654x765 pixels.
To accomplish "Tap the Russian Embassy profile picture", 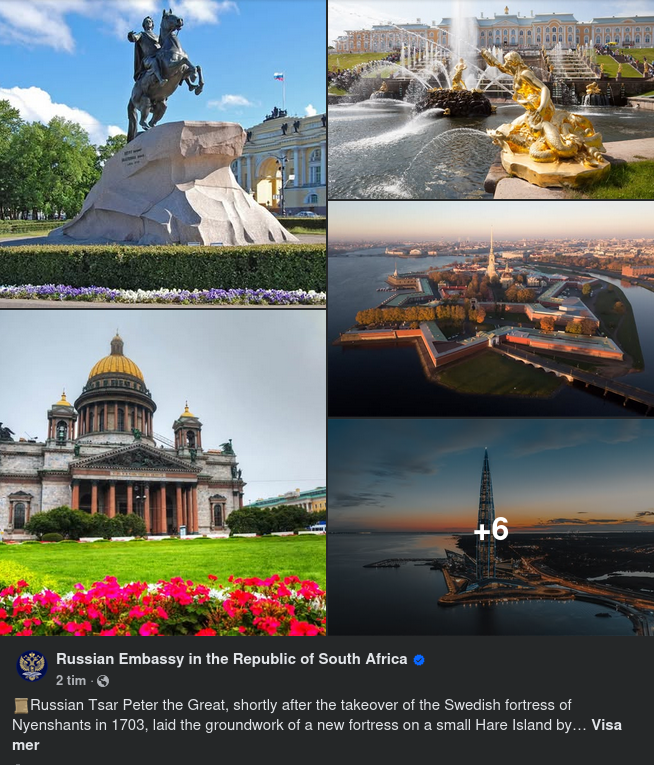I will point(32,666).
